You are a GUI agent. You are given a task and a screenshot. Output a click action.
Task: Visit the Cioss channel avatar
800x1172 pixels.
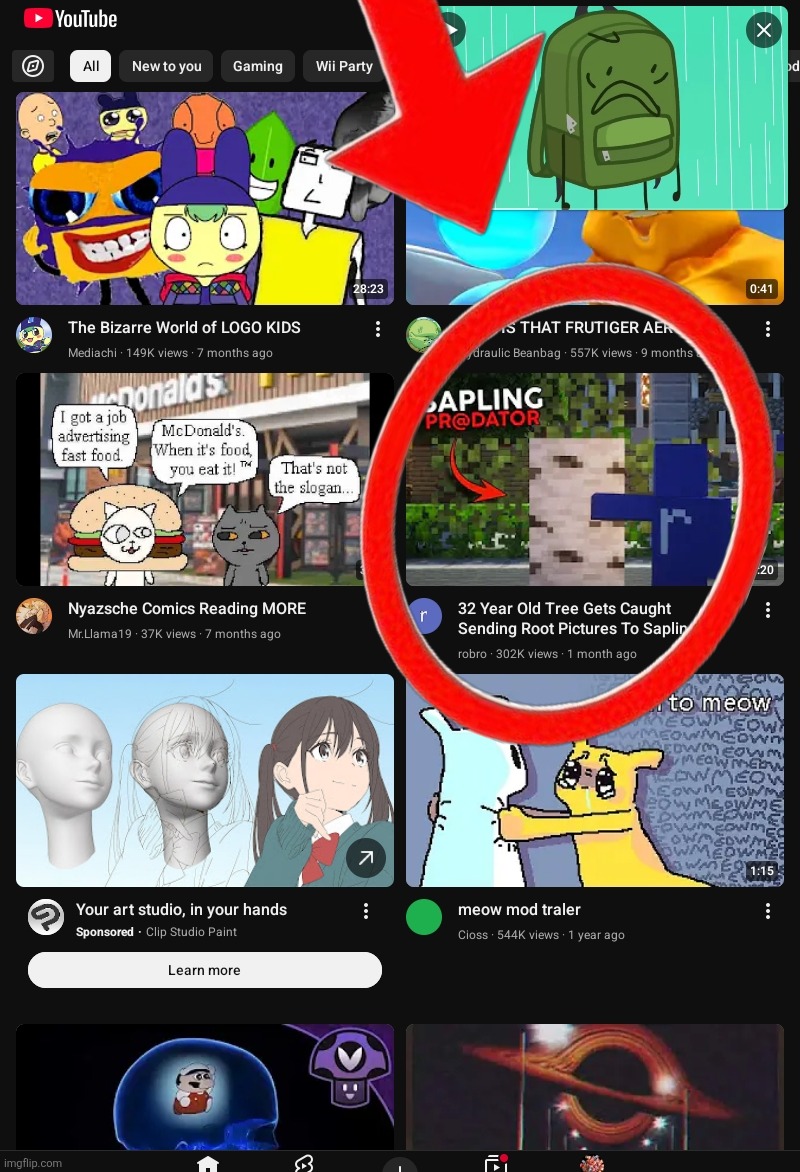click(424, 917)
